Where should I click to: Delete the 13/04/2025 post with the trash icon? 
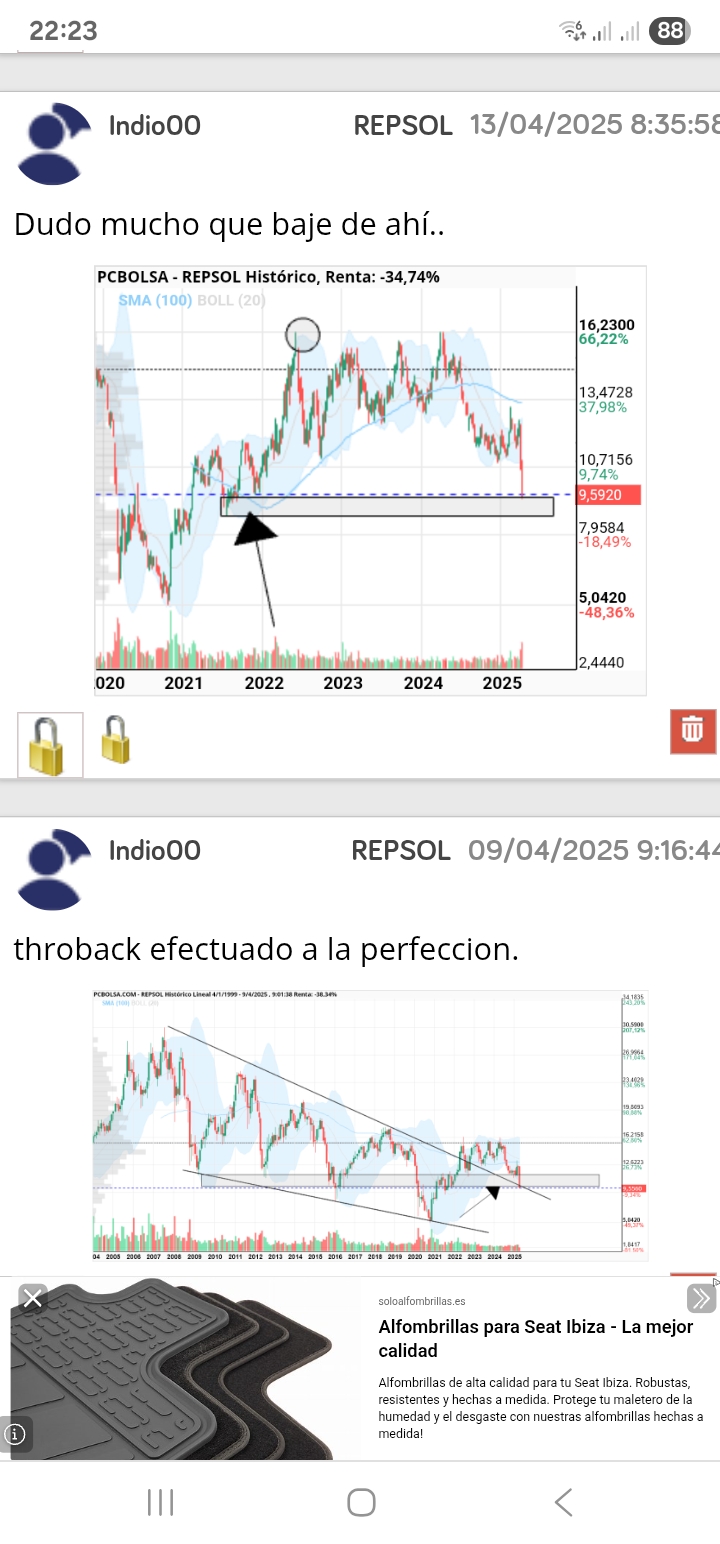[x=692, y=731]
